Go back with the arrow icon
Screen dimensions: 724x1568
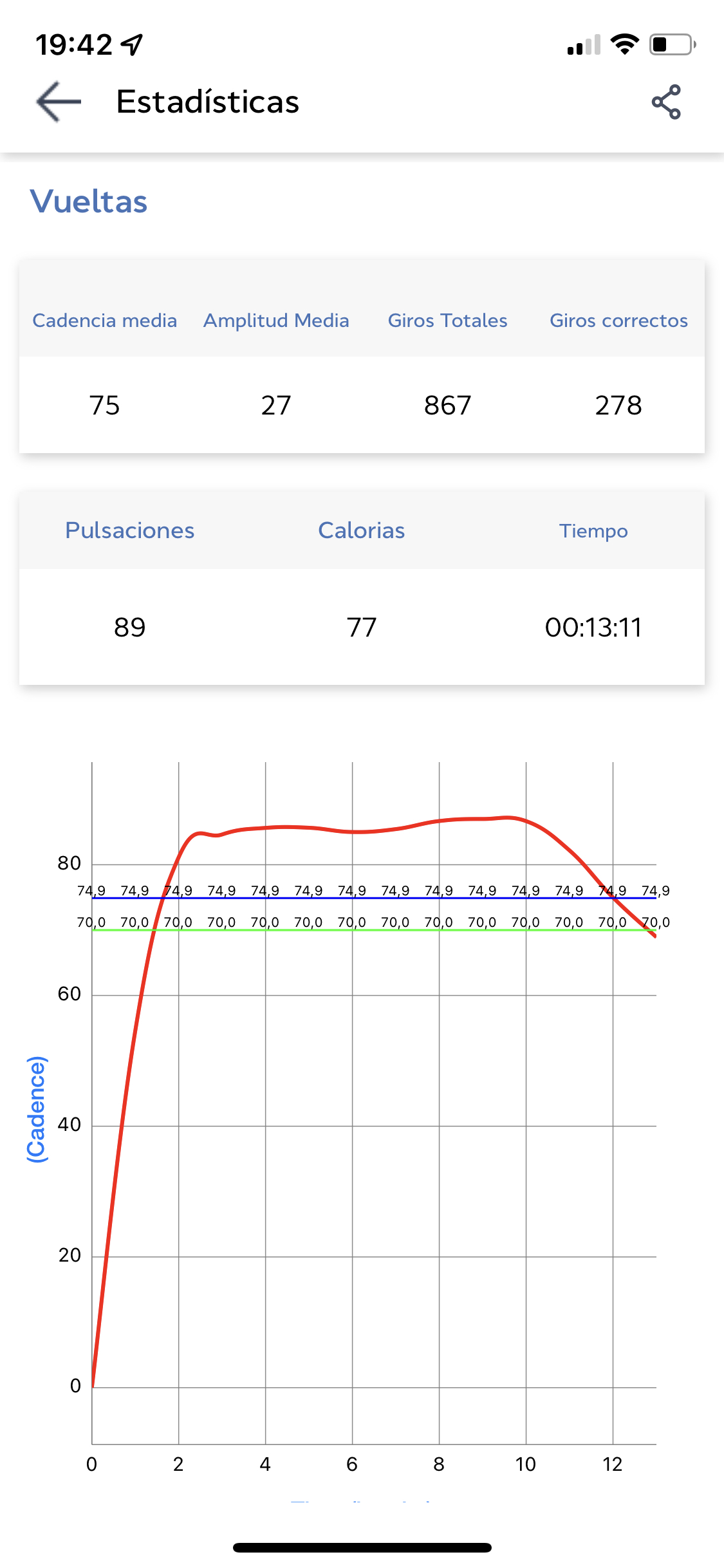pyautogui.click(x=59, y=102)
